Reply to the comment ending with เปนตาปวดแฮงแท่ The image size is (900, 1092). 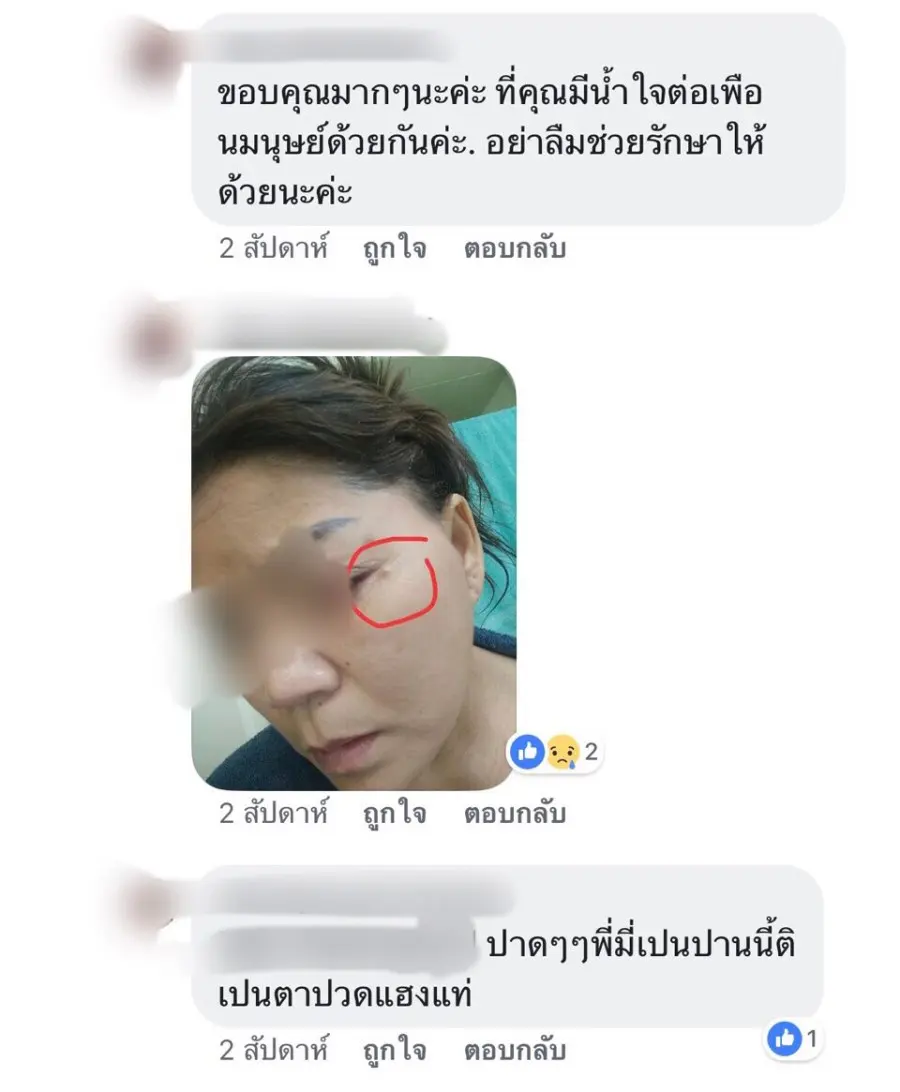514,1051
